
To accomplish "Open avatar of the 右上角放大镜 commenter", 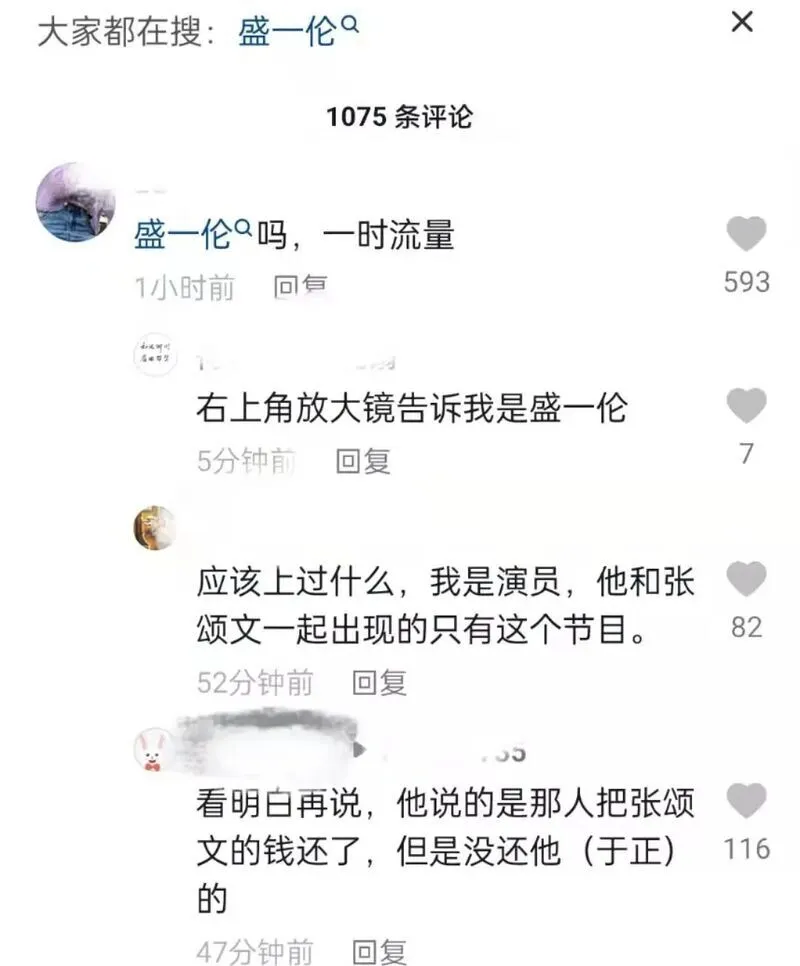I will (154, 354).
